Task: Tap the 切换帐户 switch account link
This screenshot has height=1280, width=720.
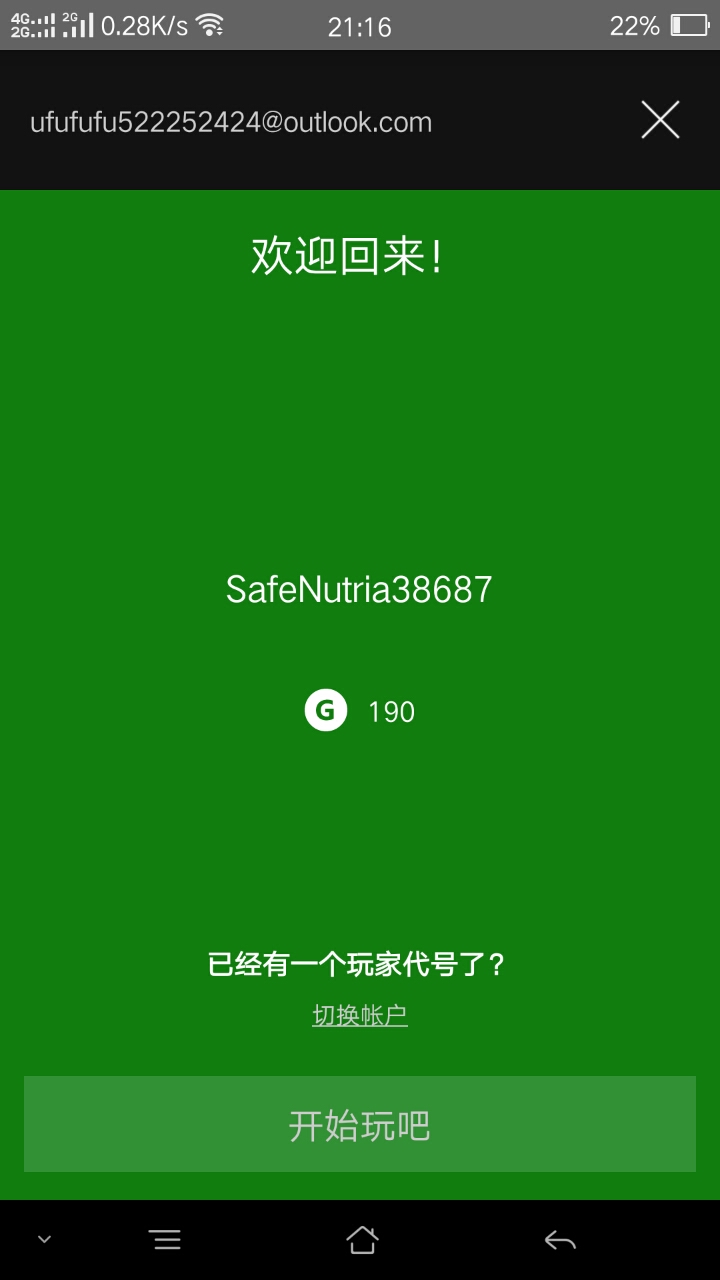Action: 360,1016
